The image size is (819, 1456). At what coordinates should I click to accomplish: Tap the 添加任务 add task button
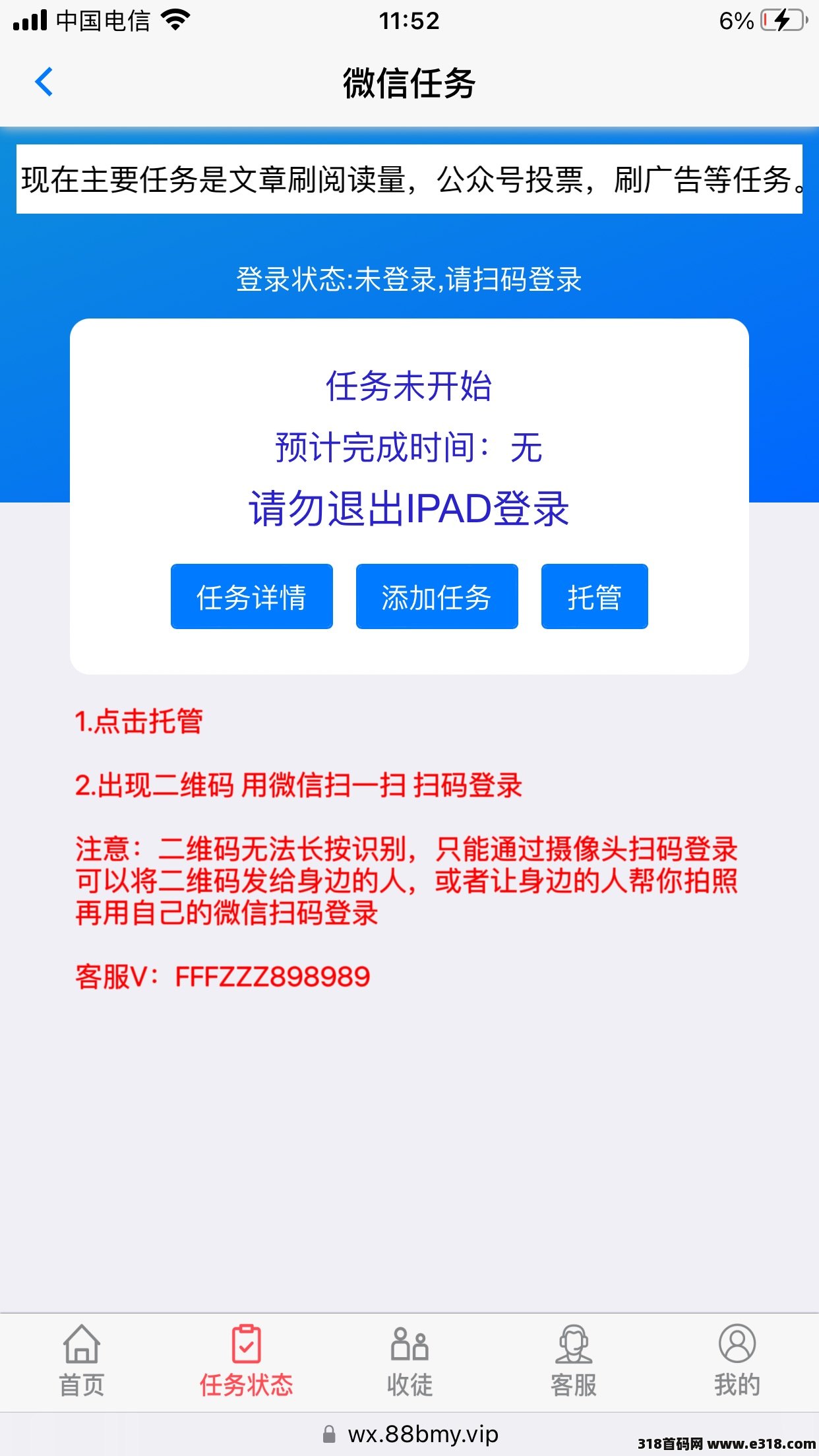(x=437, y=596)
